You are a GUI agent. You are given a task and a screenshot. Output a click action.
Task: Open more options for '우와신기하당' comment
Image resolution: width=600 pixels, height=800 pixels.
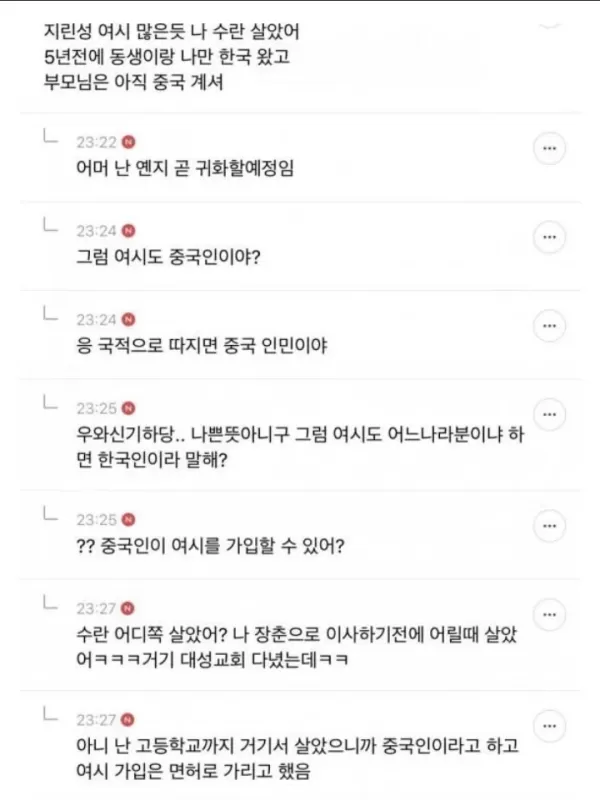[547, 413]
